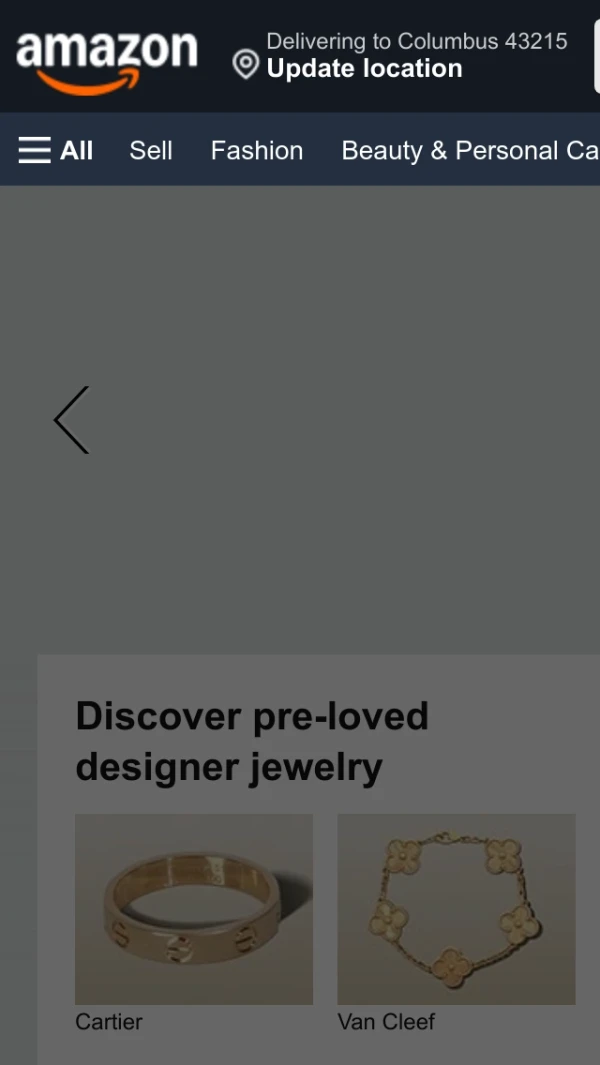Open the Sell page
Viewport: 600px width, 1065px height.
coord(151,150)
